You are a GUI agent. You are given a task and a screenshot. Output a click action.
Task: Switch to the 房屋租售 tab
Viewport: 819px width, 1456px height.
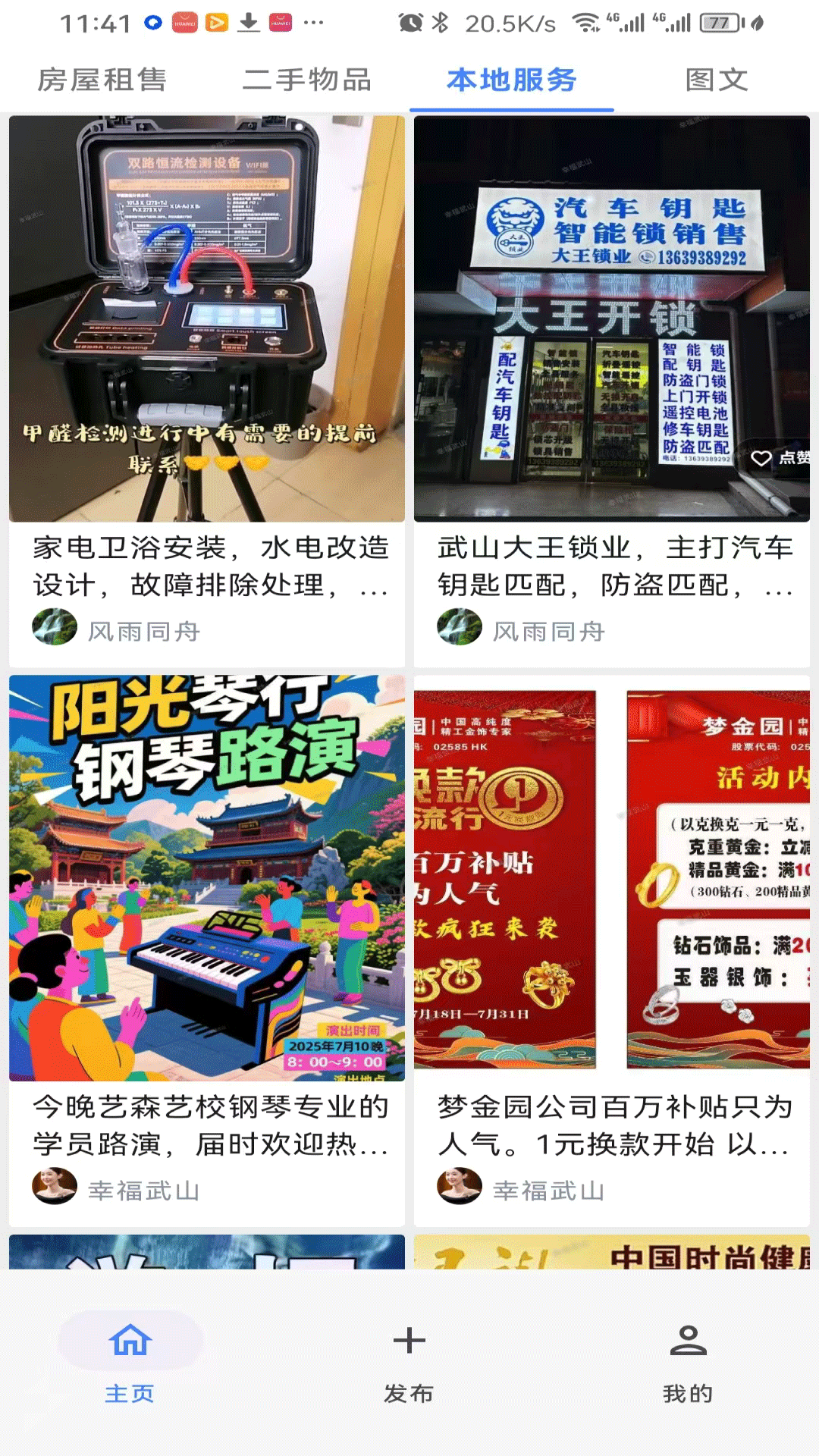(x=102, y=80)
